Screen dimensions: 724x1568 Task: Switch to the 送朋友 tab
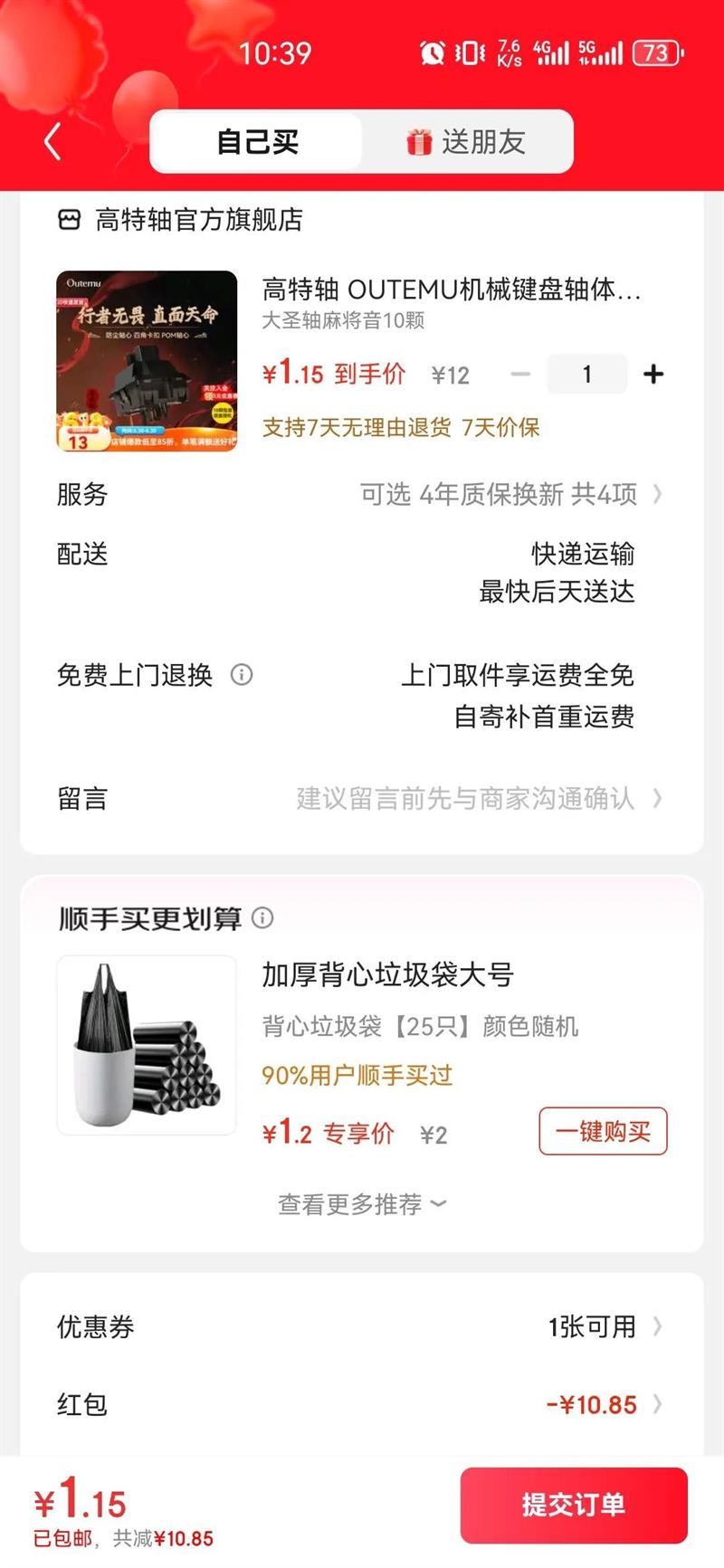click(x=467, y=142)
